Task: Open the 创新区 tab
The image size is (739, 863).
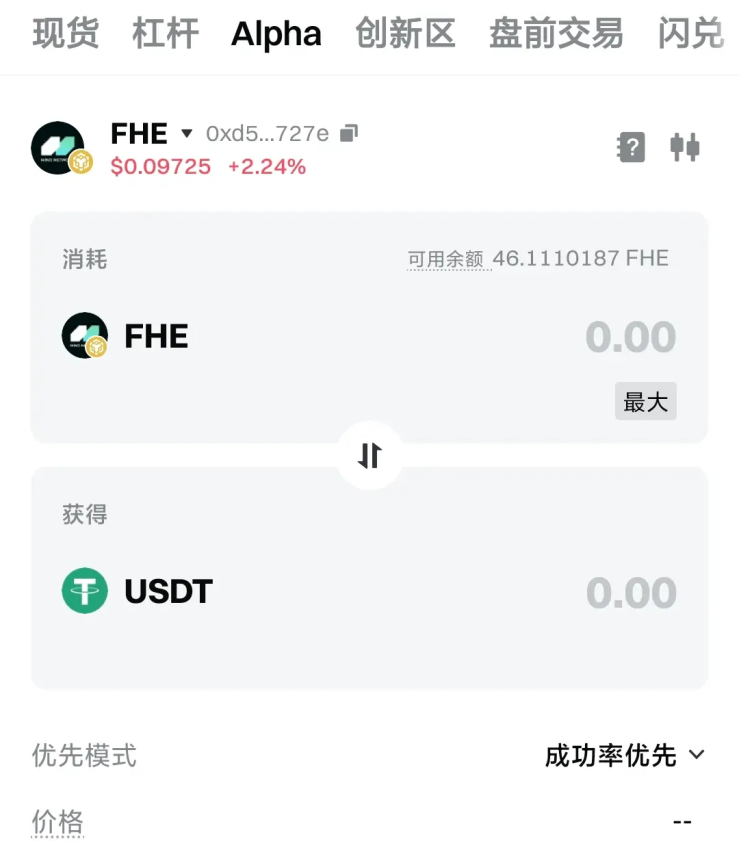Action: tap(405, 34)
